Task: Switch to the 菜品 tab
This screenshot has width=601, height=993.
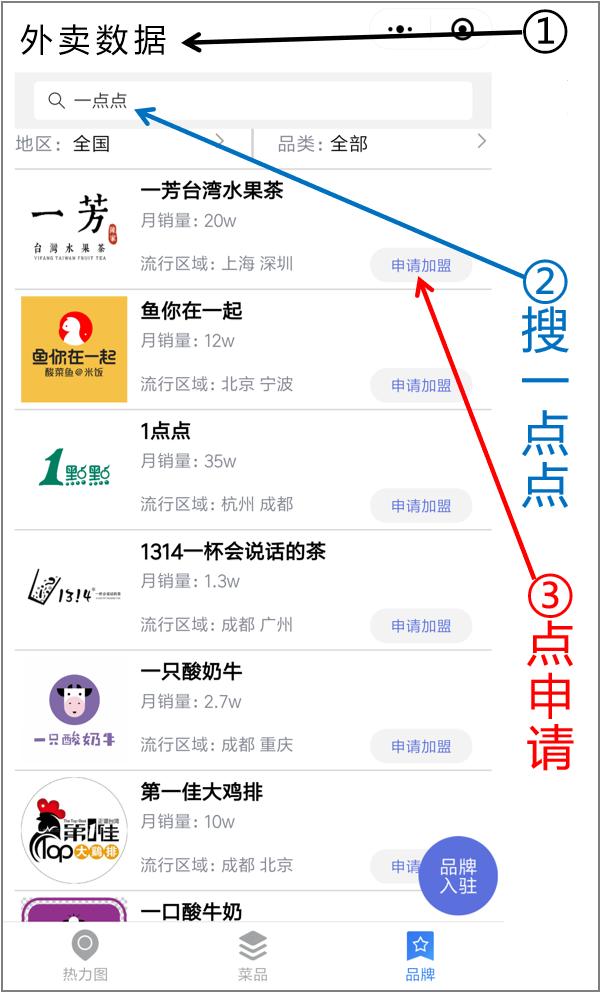Action: click(252, 955)
